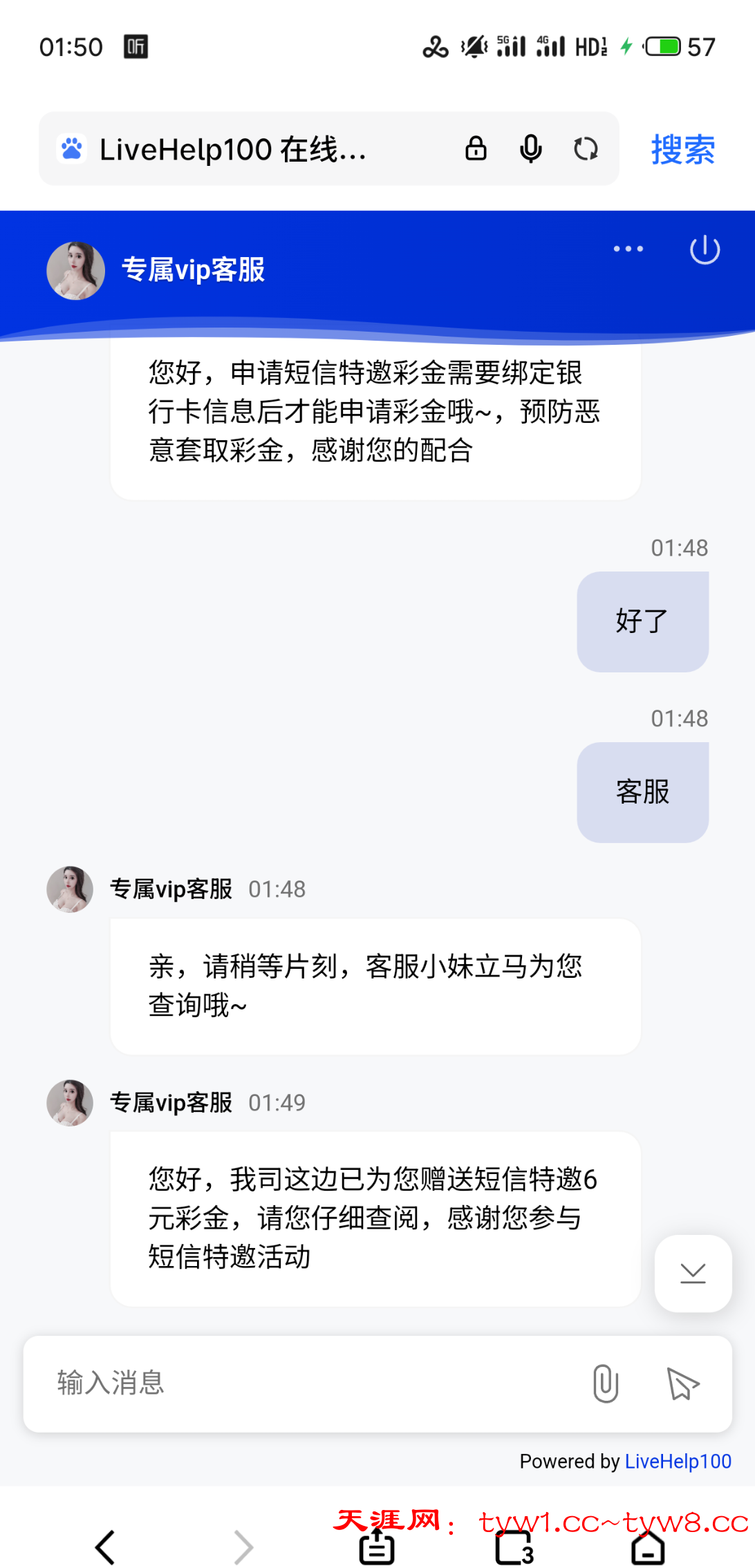Reload the current page
Screen dimensions: 755x1568
[x=586, y=149]
